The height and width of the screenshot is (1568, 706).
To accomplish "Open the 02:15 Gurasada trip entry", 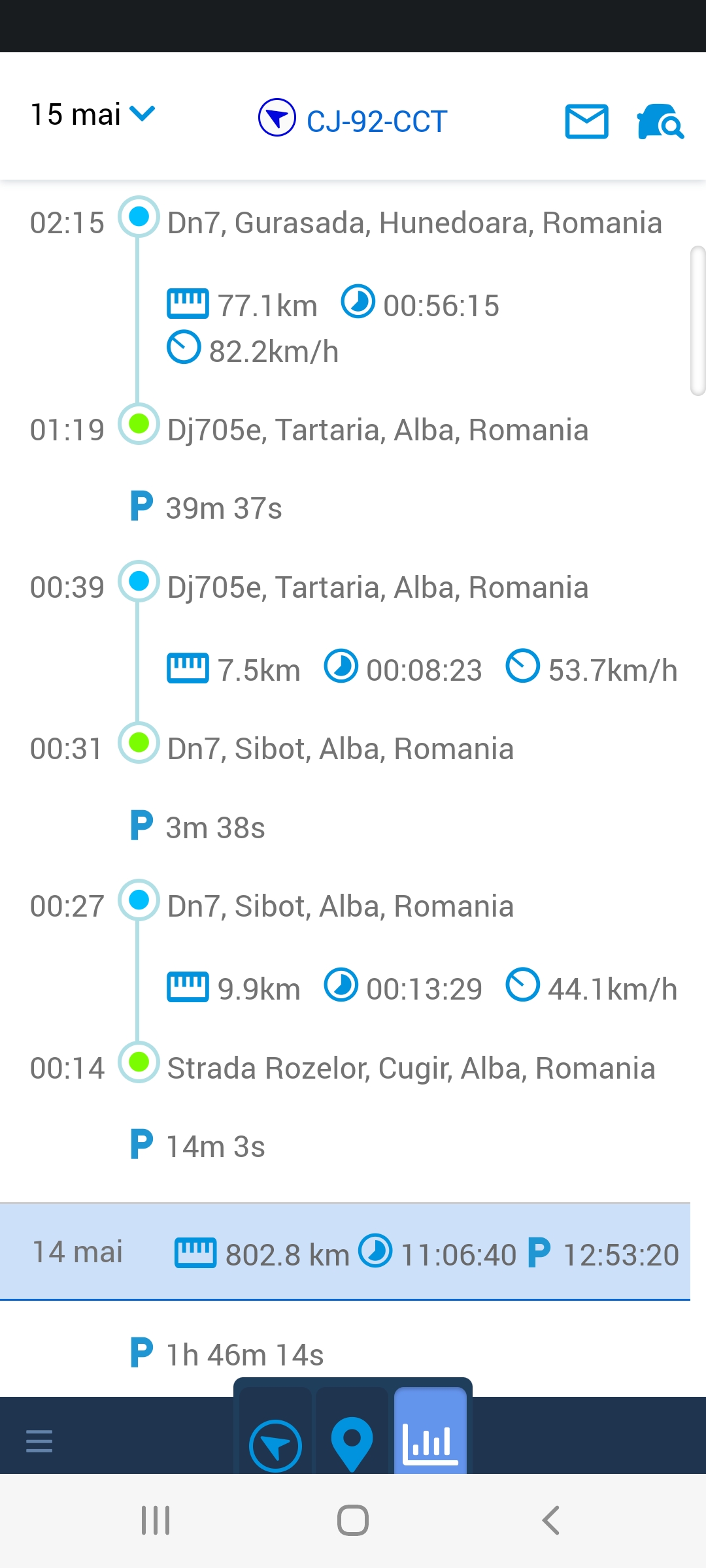I will click(414, 223).
